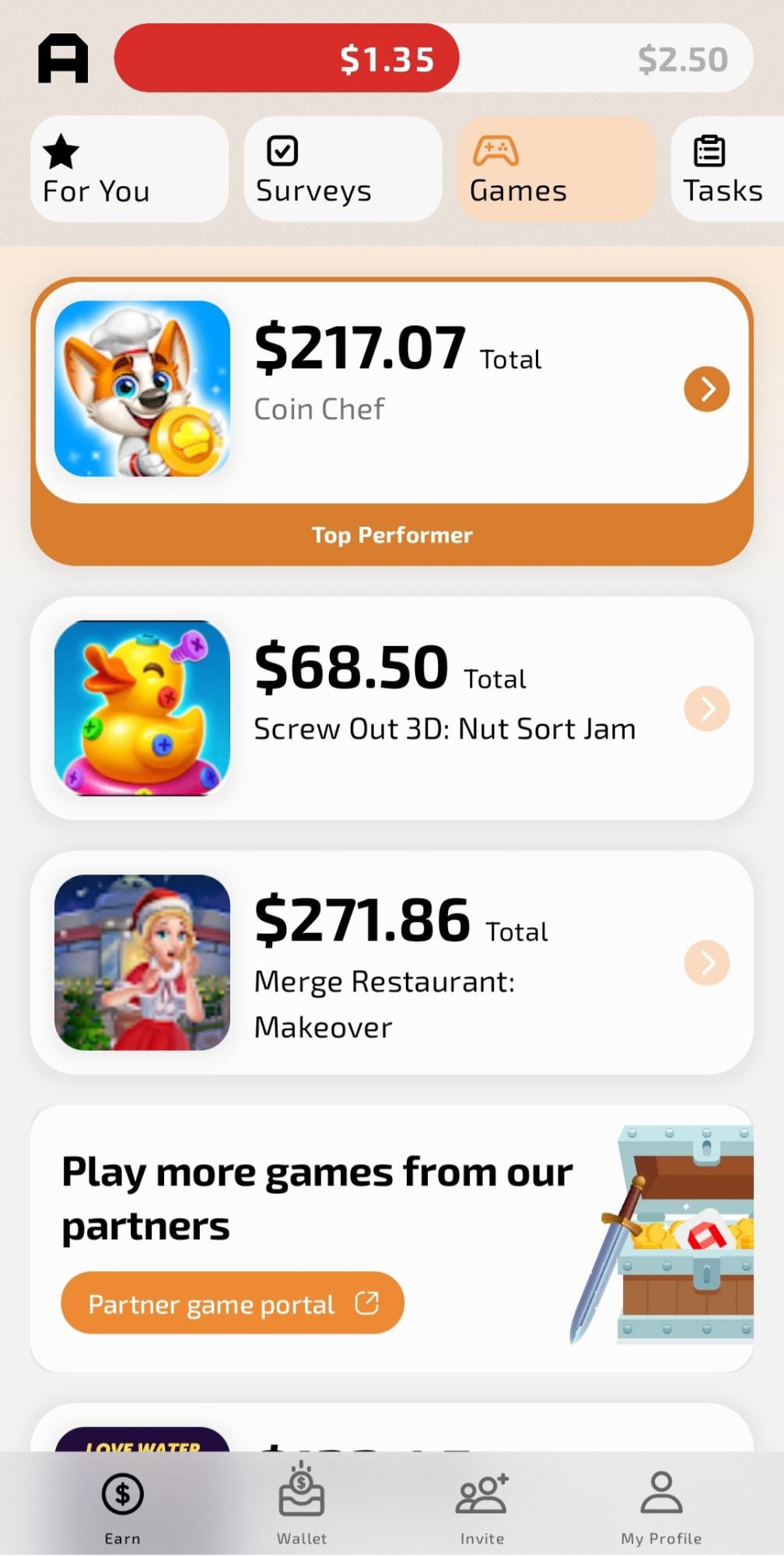This screenshot has height=1556, width=784.
Task: Tap the Top Performer banner
Action: coord(392,534)
